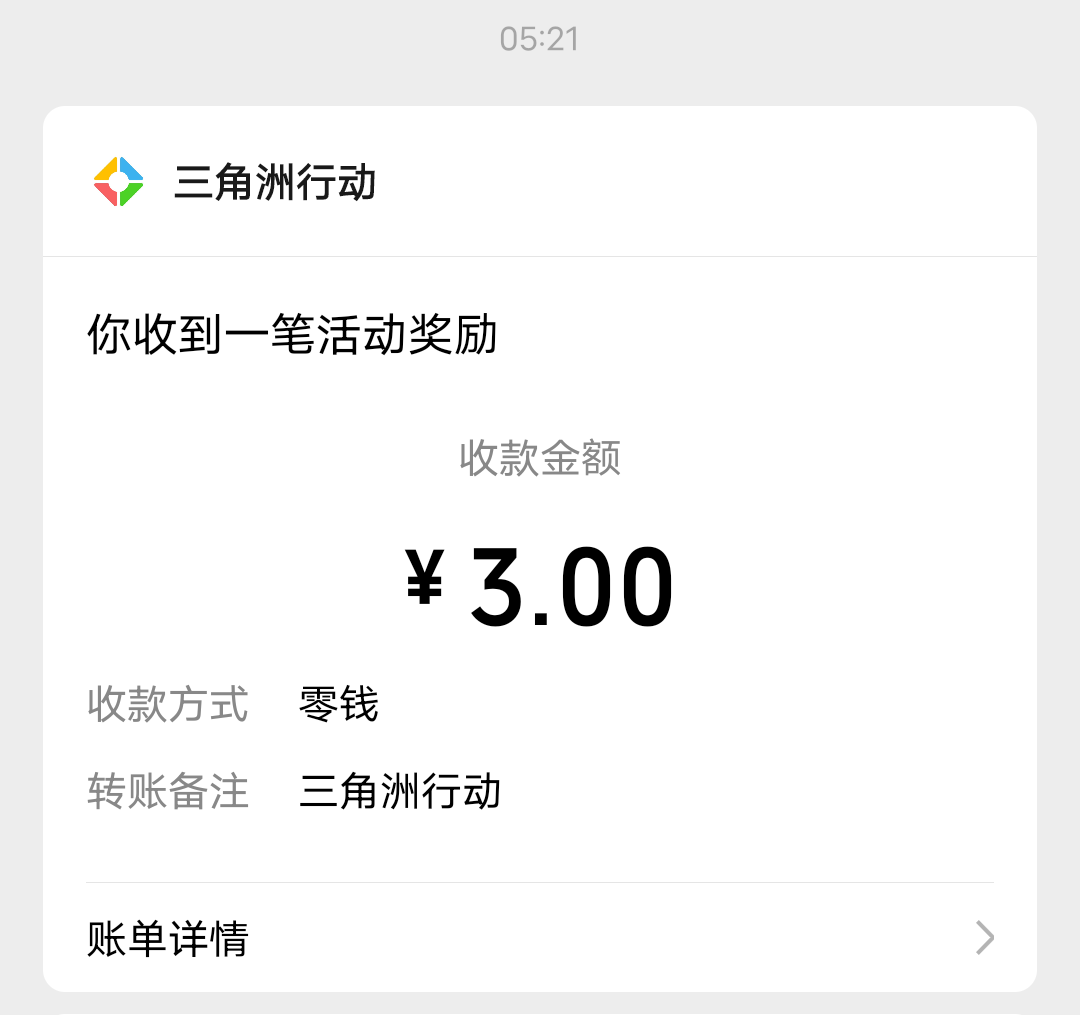Screen dimensions: 1080x1015
Task: Open the 三角洲行动 activity reward card
Action: point(540,548)
